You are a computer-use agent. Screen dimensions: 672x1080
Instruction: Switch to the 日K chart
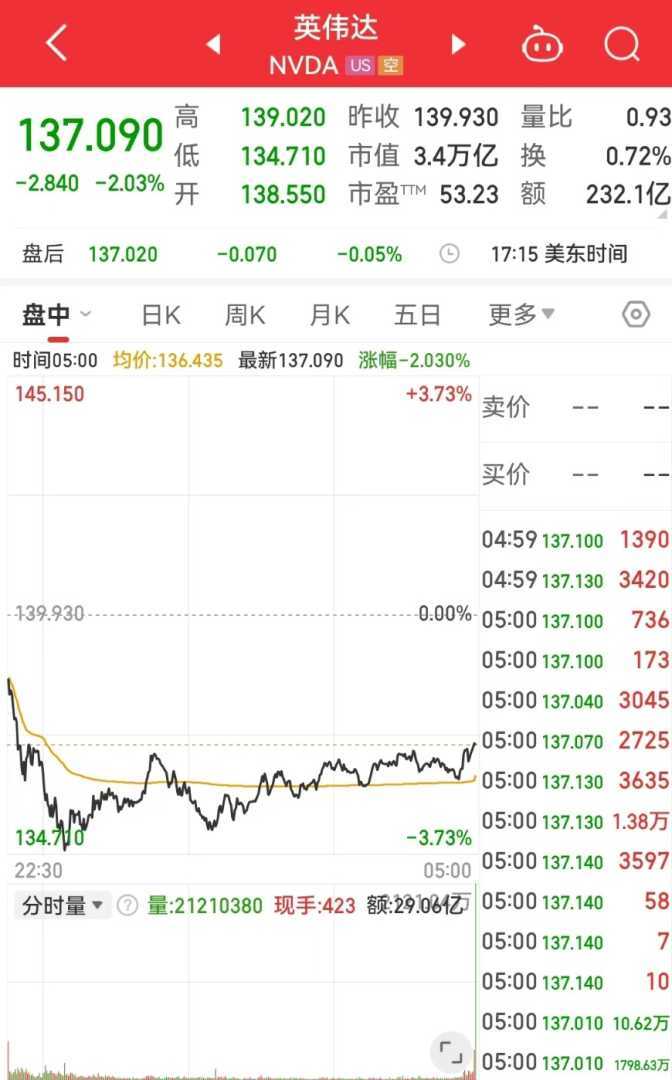click(x=160, y=315)
